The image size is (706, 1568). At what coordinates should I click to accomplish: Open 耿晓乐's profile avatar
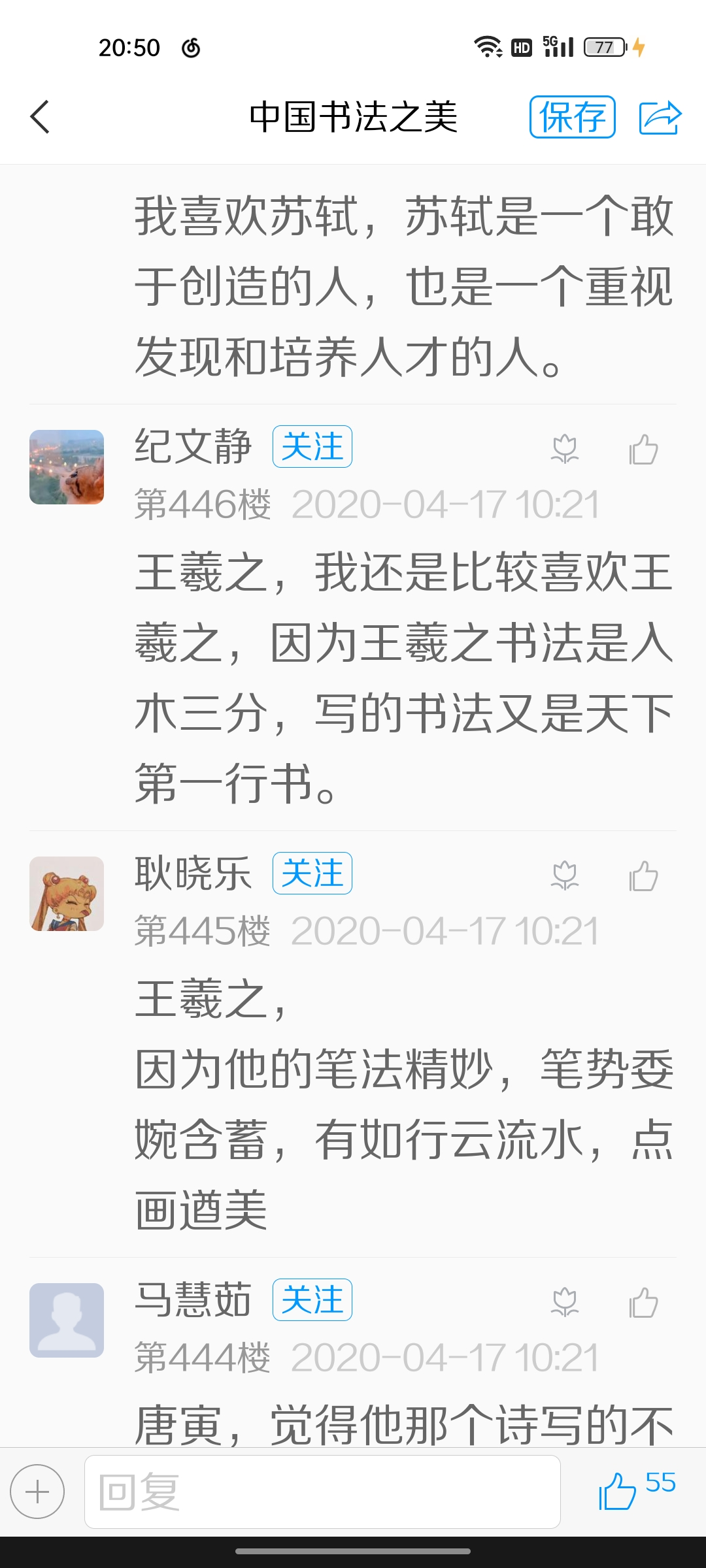(67, 894)
